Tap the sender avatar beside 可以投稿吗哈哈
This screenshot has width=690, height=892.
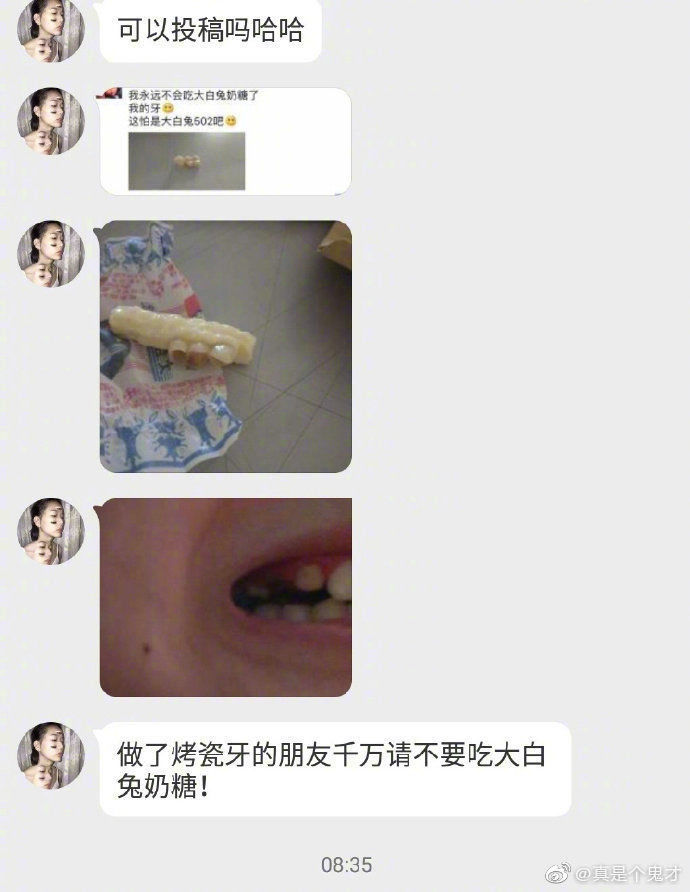tap(51, 30)
